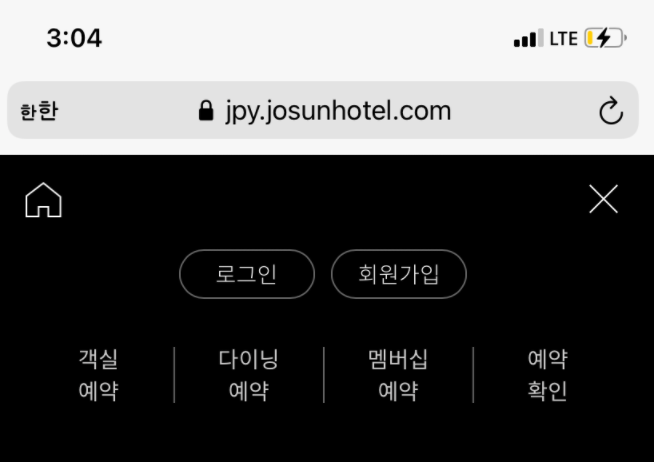Screen dimensions: 654x462
Task: Reload the page in browser
Action: (x=610, y=112)
